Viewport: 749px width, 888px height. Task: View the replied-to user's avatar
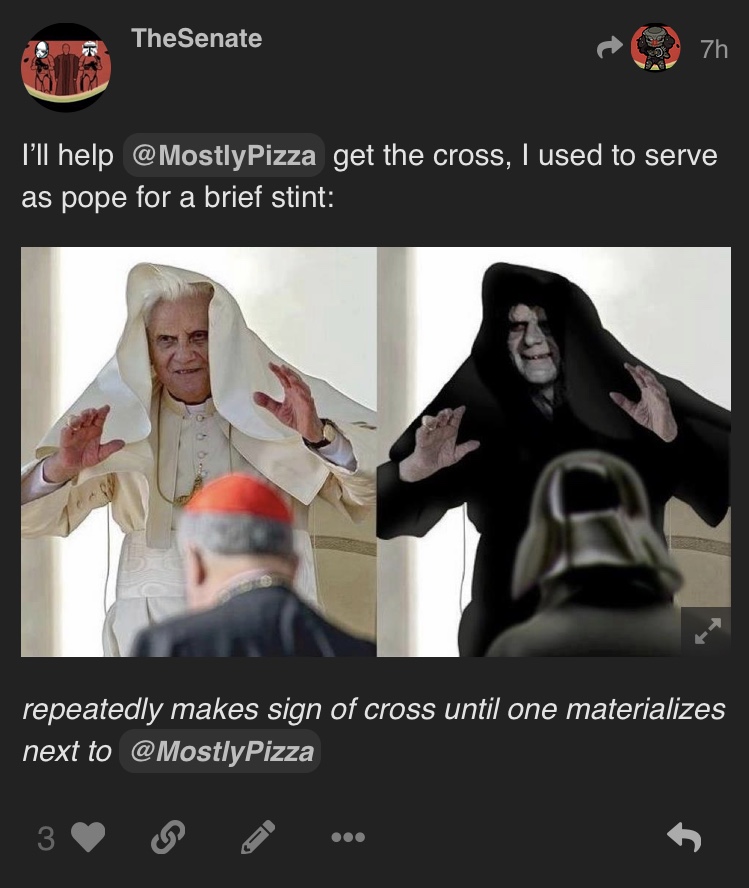pyautogui.click(x=656, y=47)
